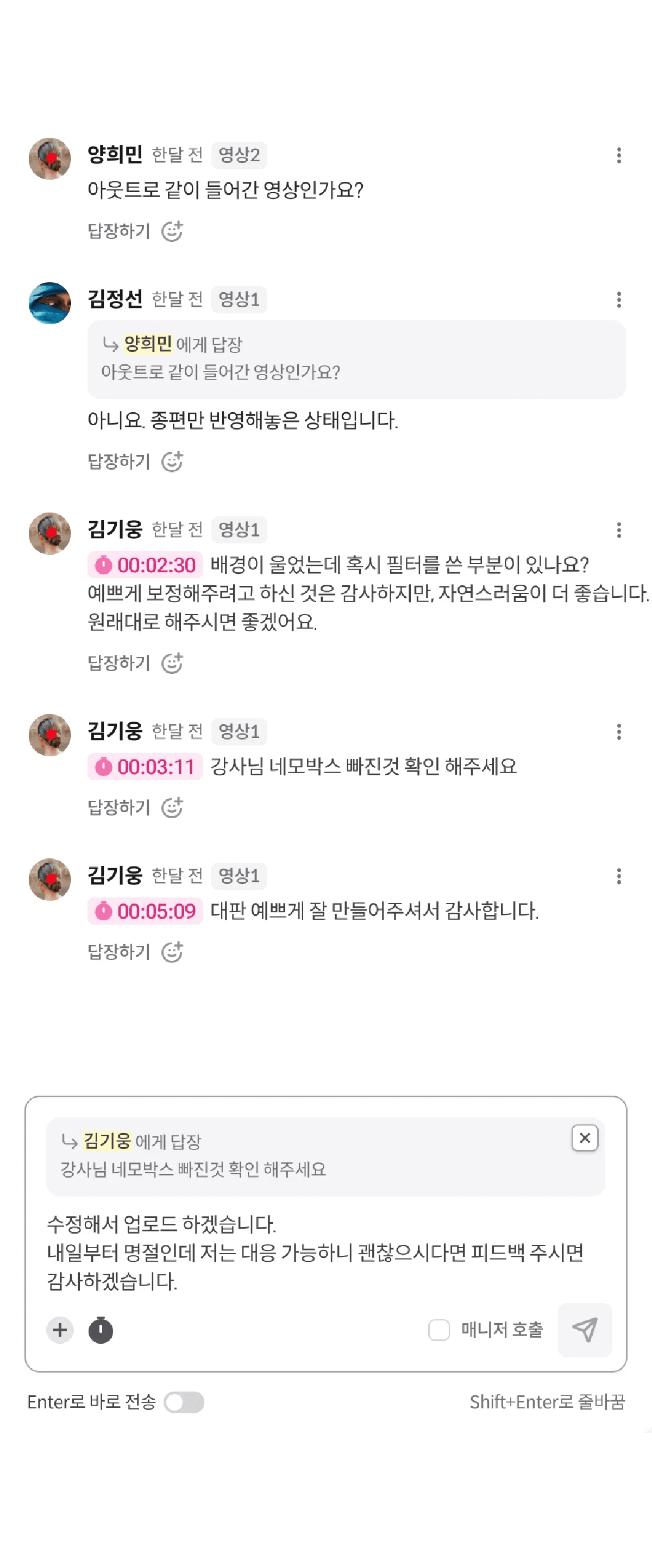Toggle Enter로 바로 전송 switch
Viewport: 652px width, 1568px height.
click(184, 1402)
